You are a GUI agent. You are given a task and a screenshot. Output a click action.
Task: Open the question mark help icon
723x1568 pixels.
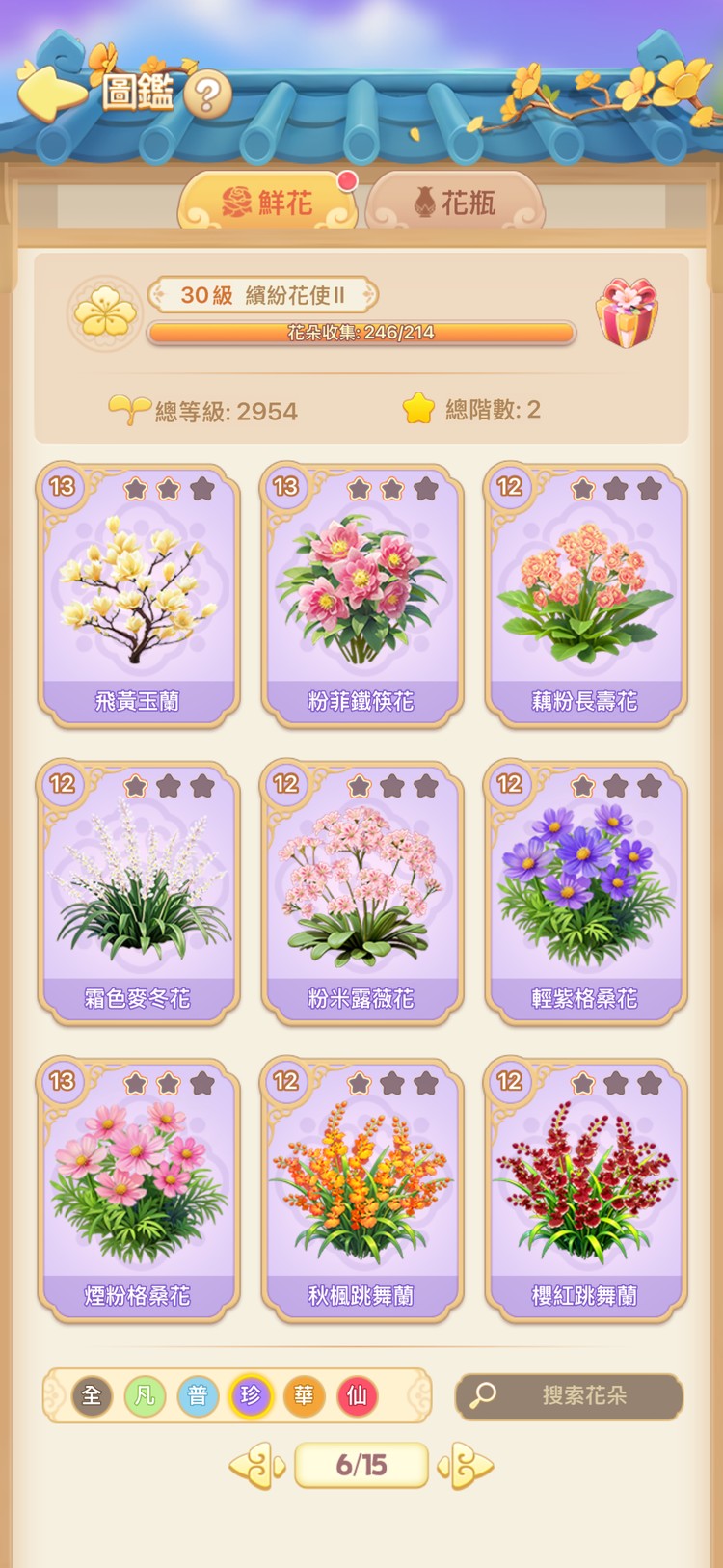pos(208,95)
